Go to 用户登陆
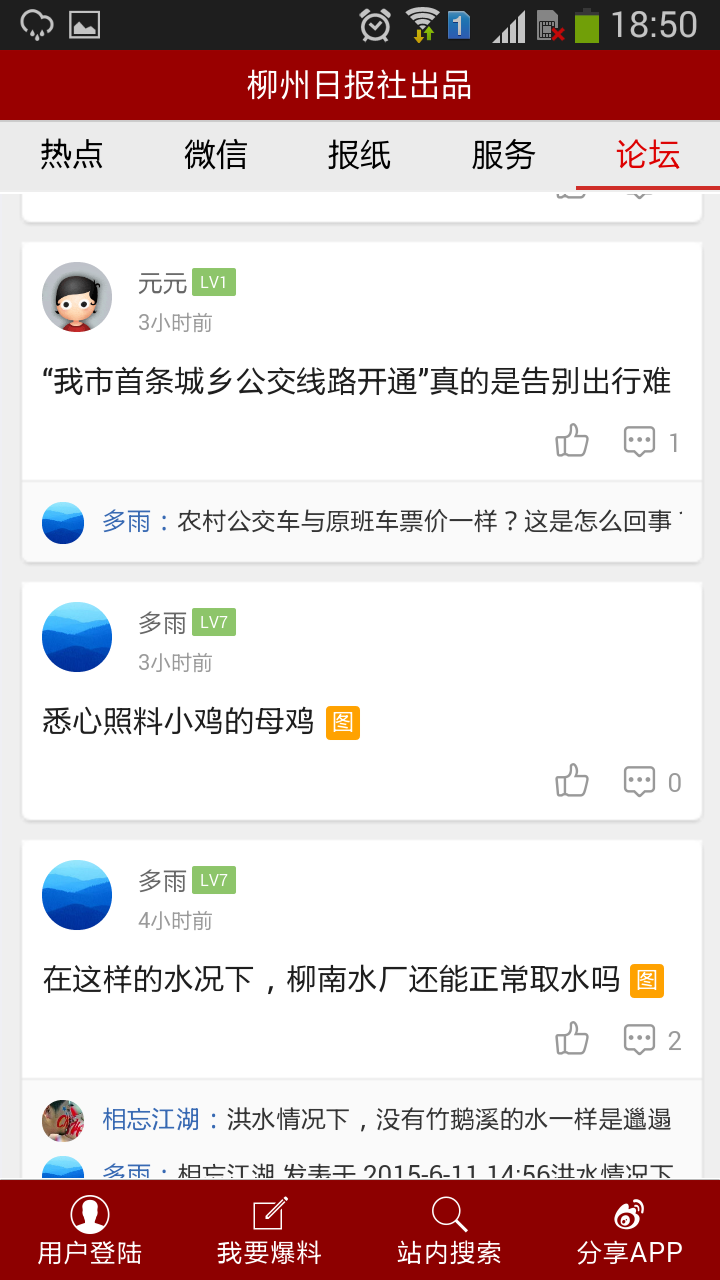Viewport: 720px width, 1280px height. (x=90, y=1231)
